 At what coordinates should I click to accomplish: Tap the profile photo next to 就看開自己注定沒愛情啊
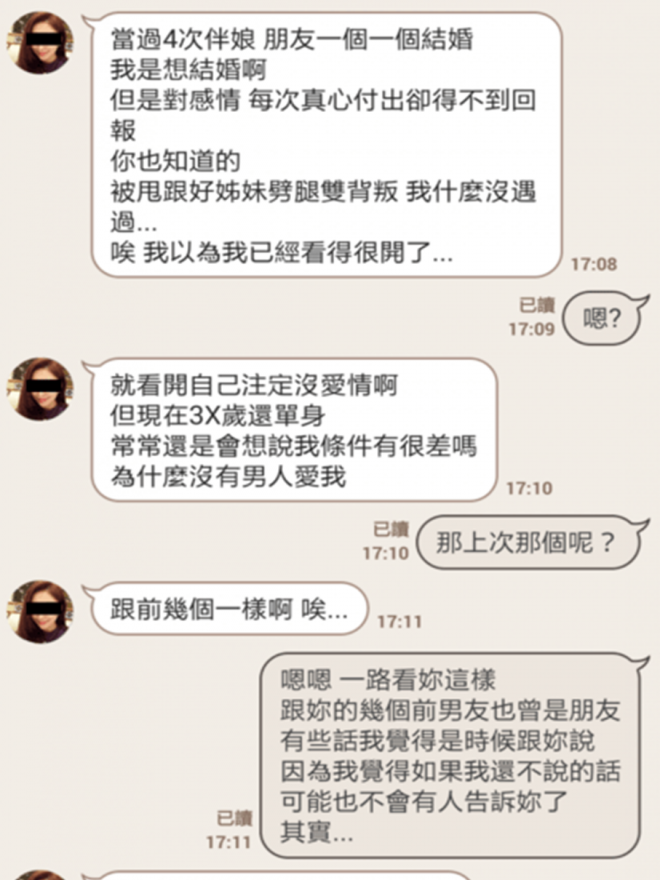point(40,389)
